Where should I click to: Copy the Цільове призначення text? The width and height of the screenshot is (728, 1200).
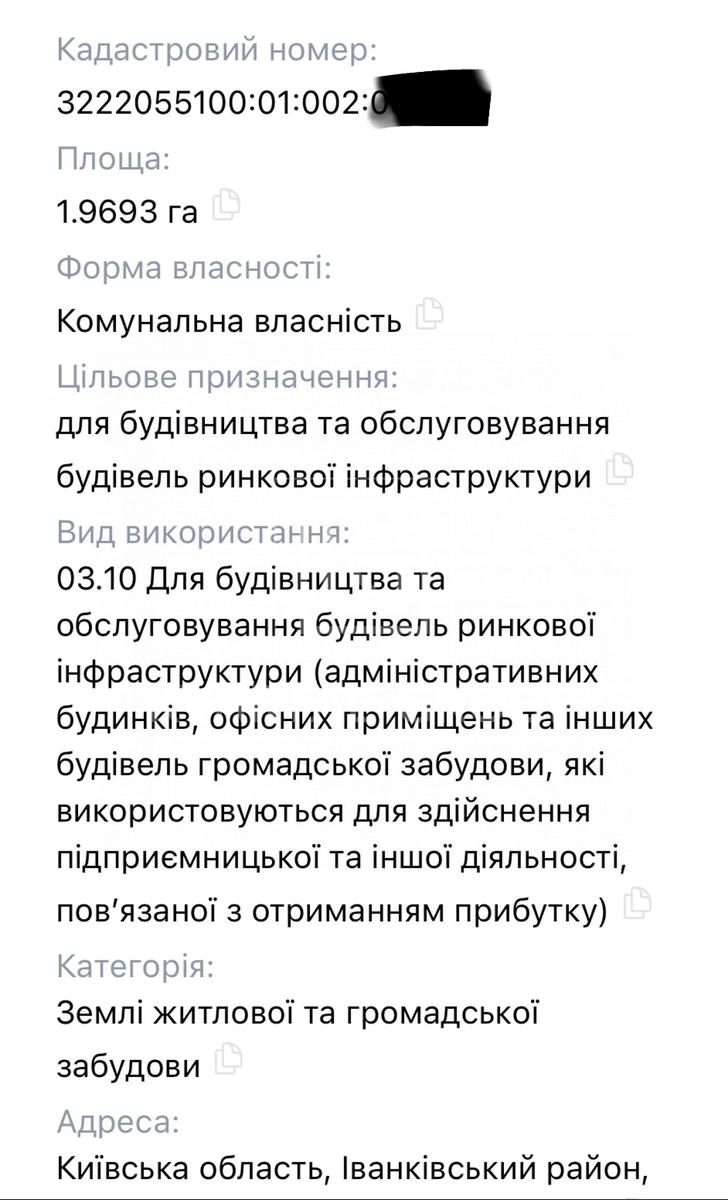click(x=621, y=470)
